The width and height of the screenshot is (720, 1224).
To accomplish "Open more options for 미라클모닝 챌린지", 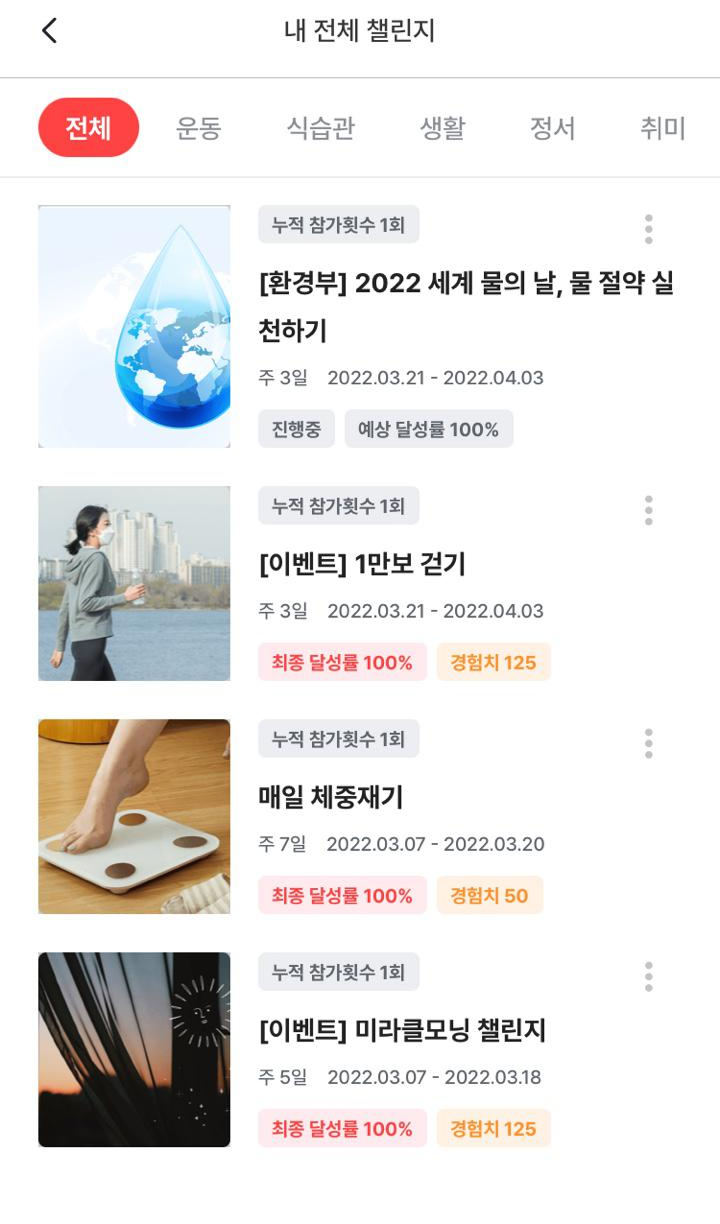I will (649, 976).
